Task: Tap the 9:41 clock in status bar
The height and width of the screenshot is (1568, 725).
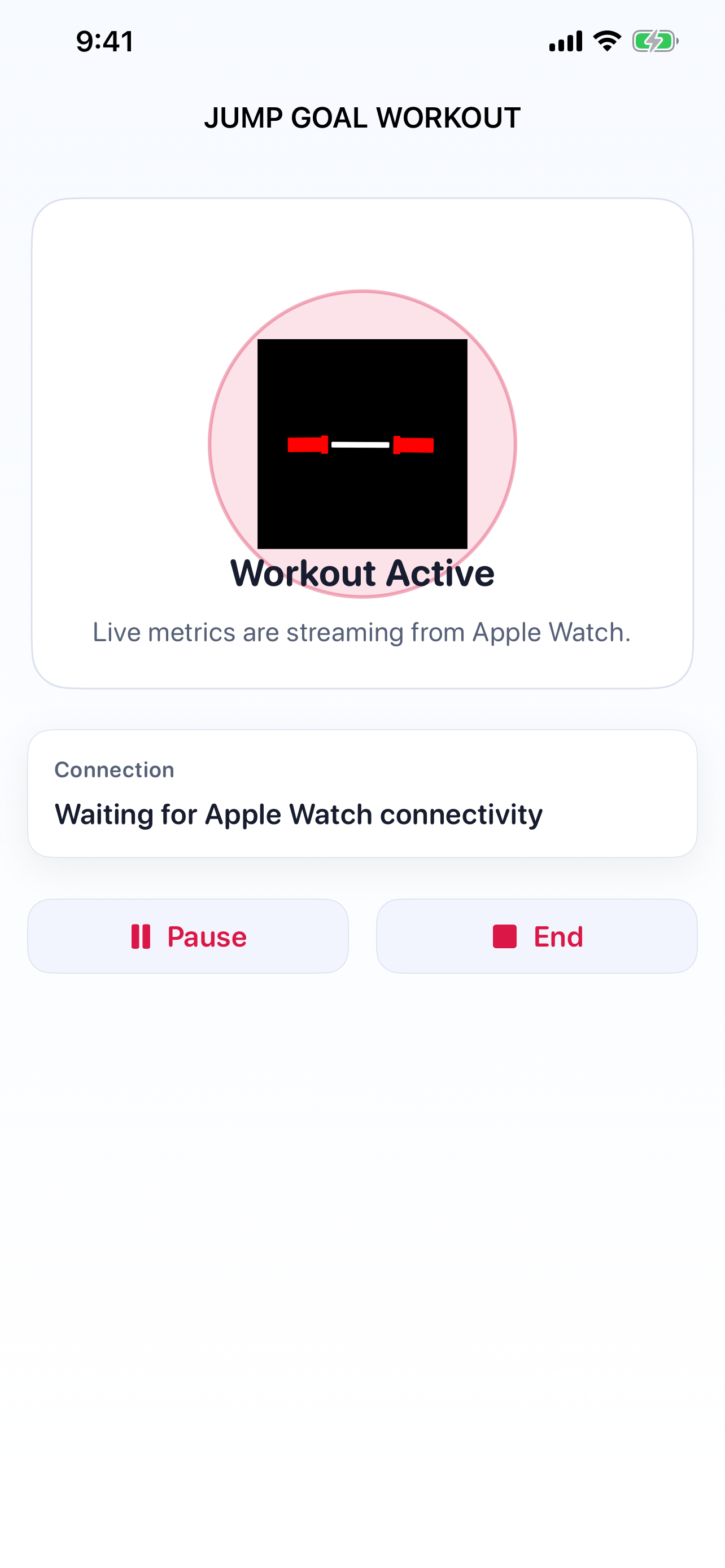Action: coord(102,41)
